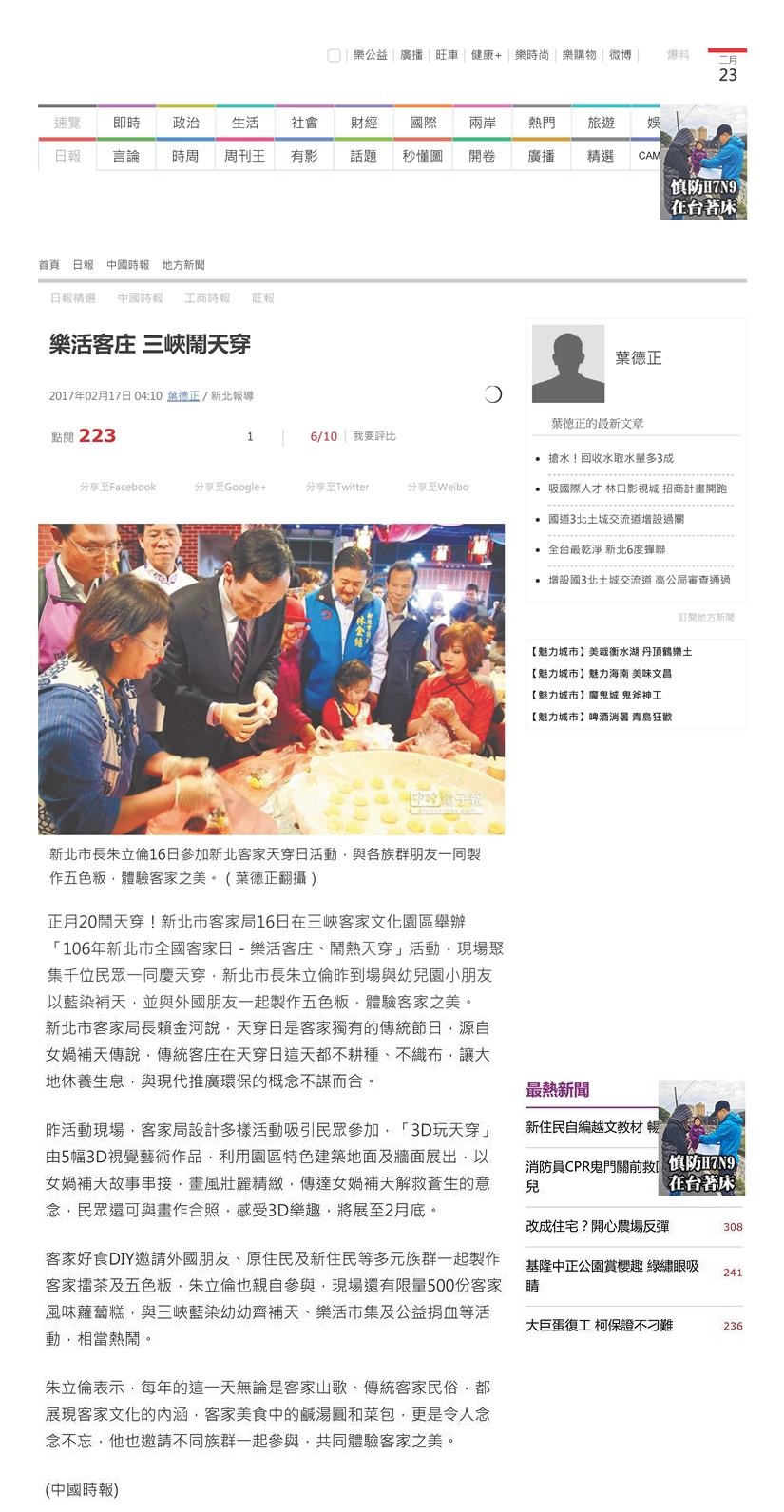Tap 我要評比 to rate the article
The width and height of the screenshot is (784, 1512).
pos(374,436)
